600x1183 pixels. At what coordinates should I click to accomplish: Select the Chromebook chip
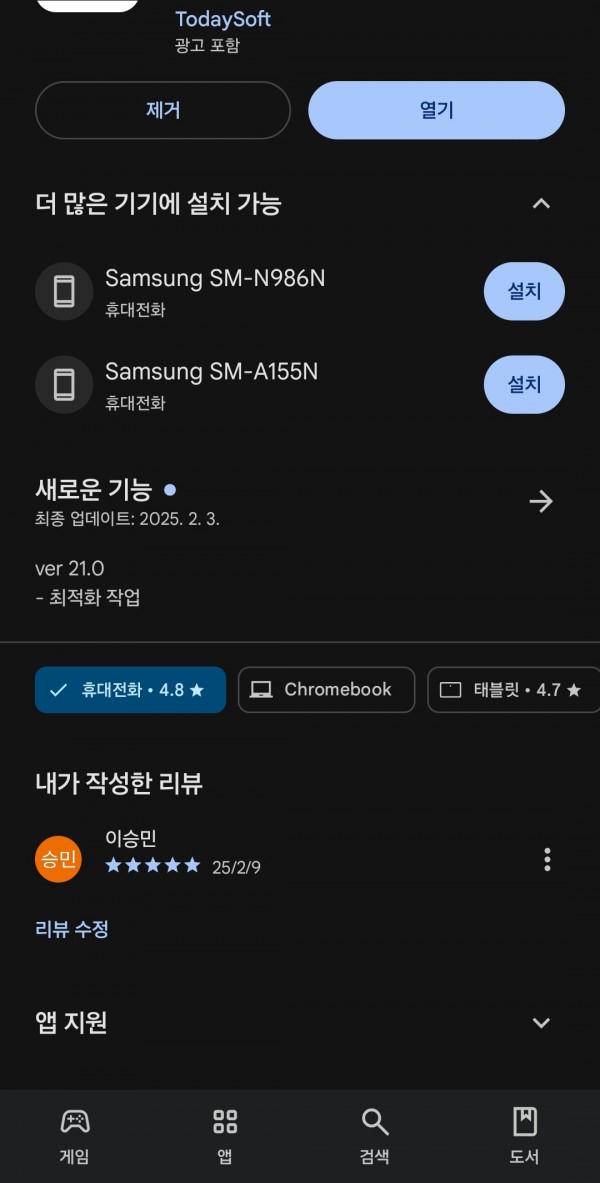(x=326, y=690)
